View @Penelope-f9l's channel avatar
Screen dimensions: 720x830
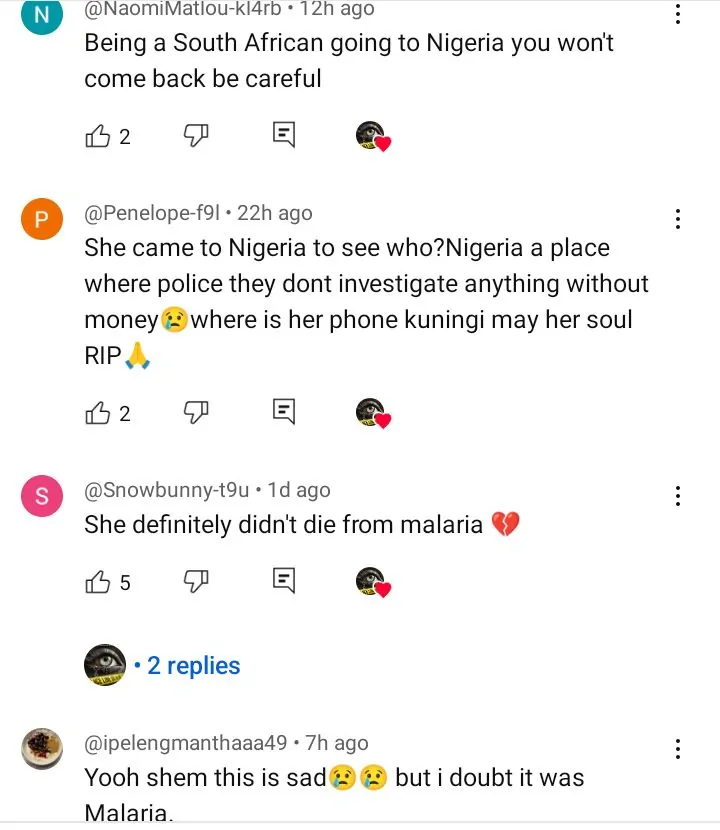coord(41,220)
